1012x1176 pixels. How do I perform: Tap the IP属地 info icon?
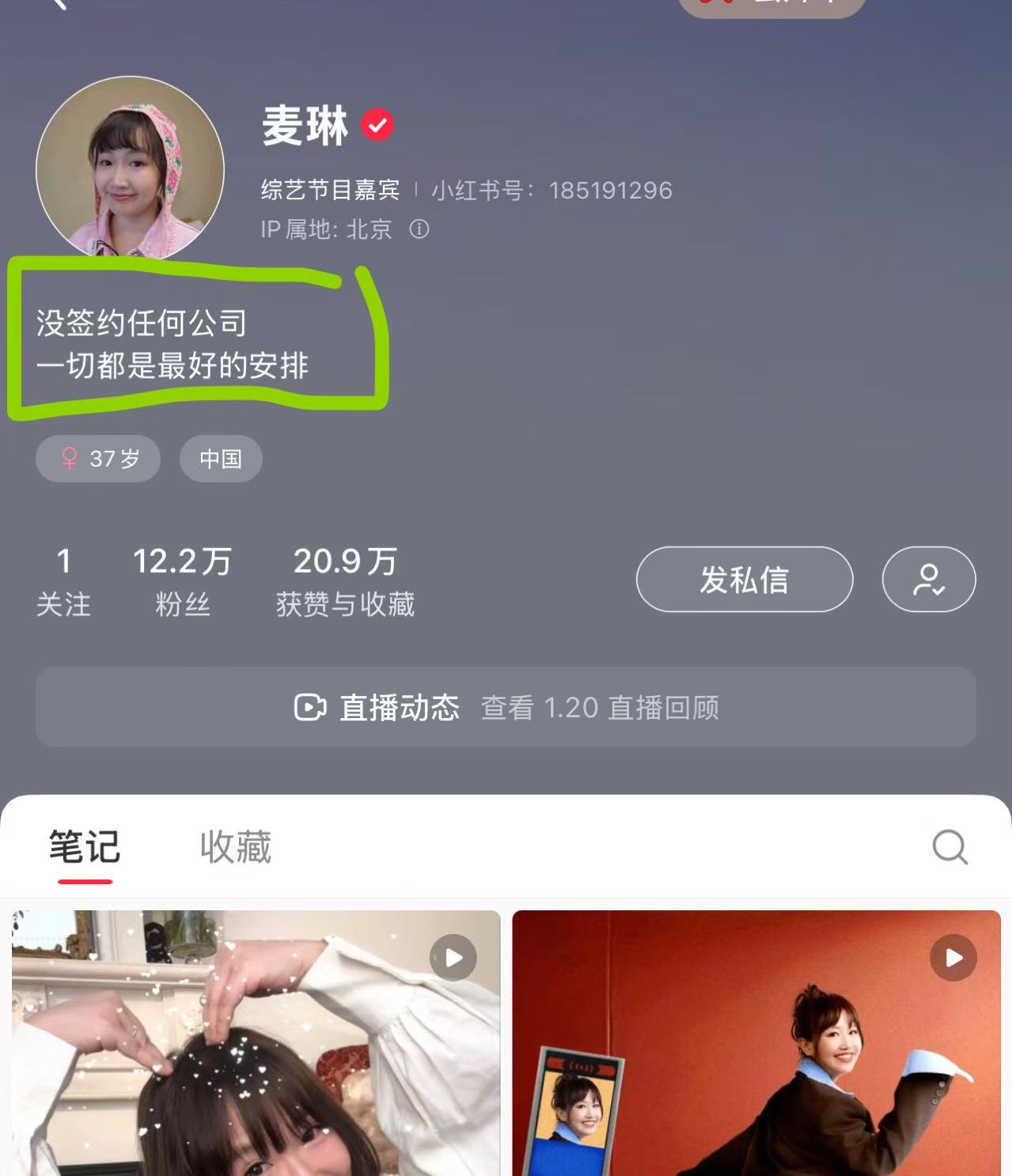click(419, 229)
